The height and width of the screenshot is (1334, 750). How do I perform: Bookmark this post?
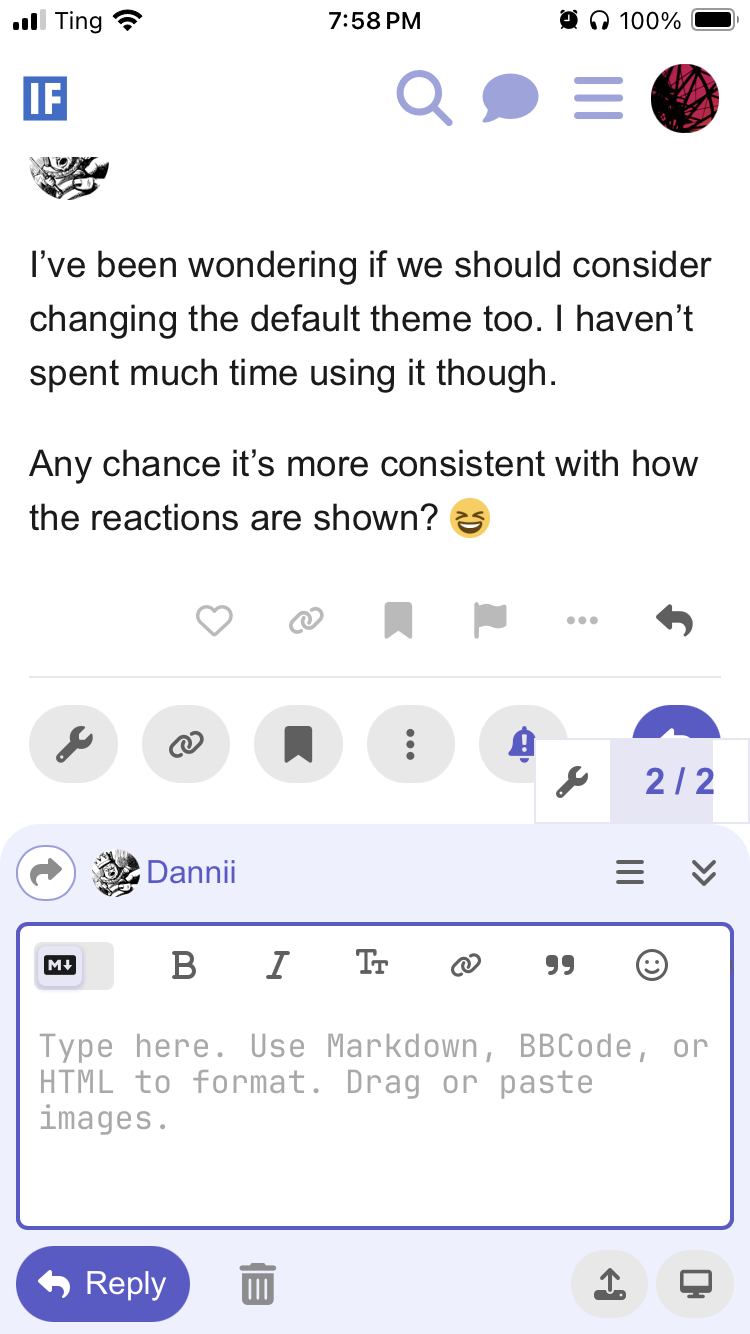point(398,621)
